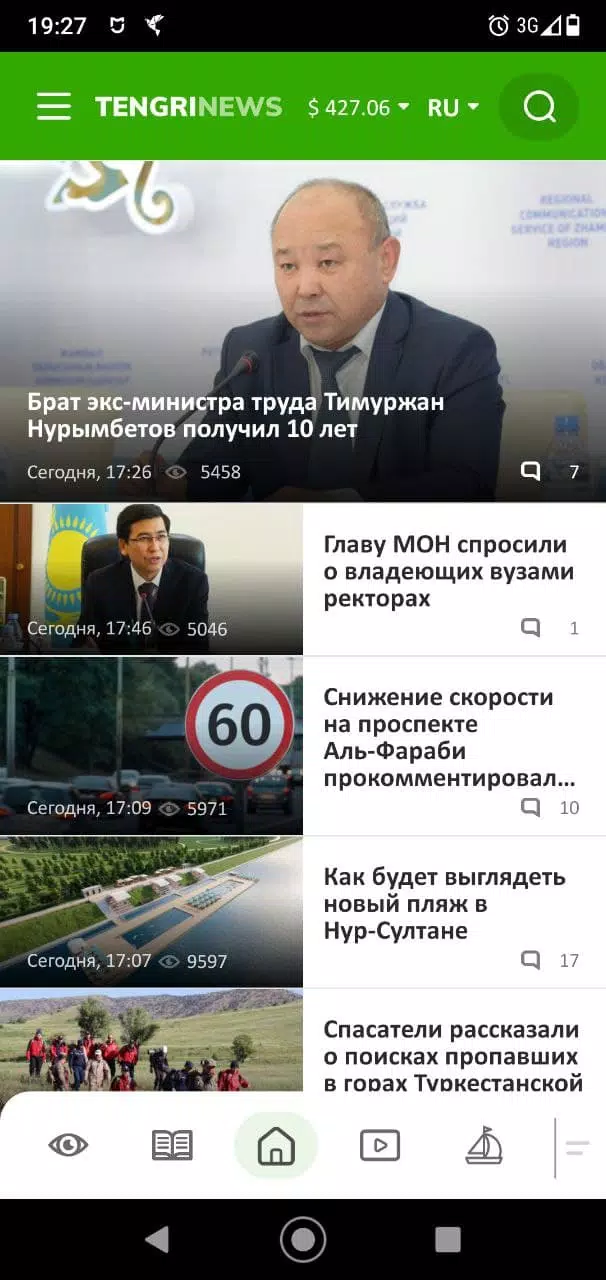This screenshot has width=606, height=1280.
Task: Switch to the open-book reading tab
Action: coord(172,1145)
